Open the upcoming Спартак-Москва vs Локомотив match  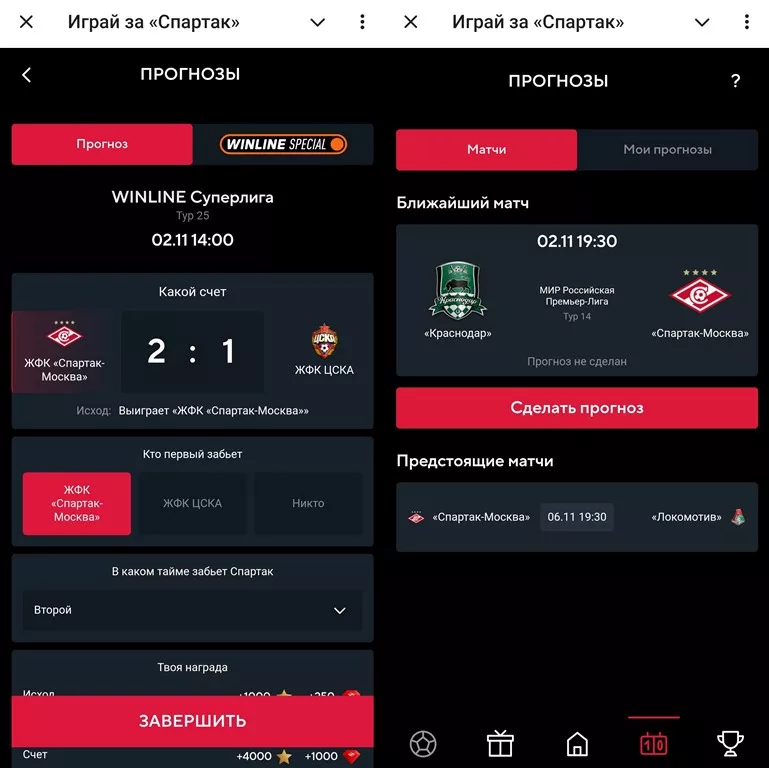[x=577, y=517]
